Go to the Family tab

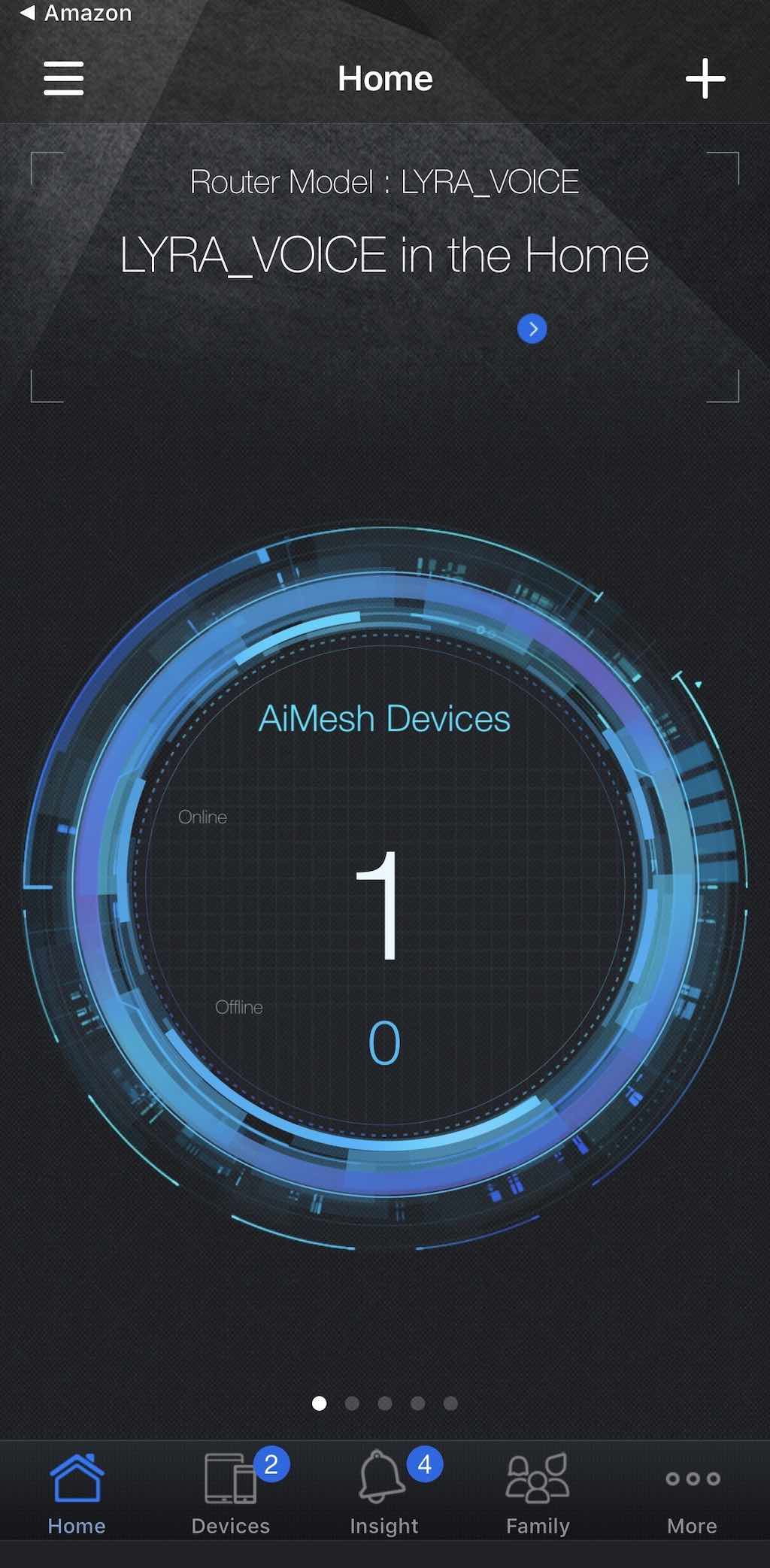pyautogui.click(x=538, y=1494)
